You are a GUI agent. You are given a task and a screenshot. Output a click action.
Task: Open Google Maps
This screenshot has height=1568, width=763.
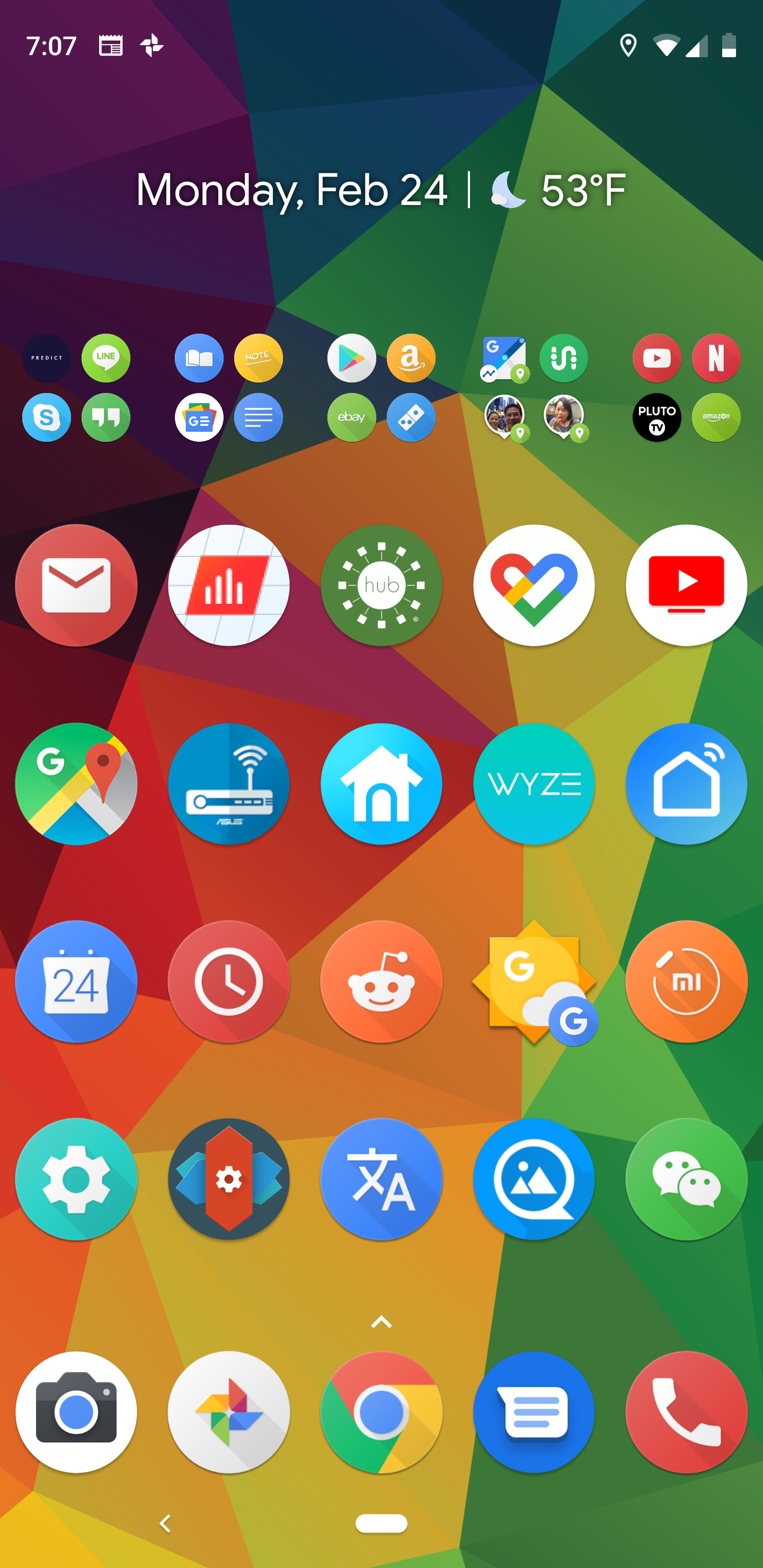tap(76, 783)
